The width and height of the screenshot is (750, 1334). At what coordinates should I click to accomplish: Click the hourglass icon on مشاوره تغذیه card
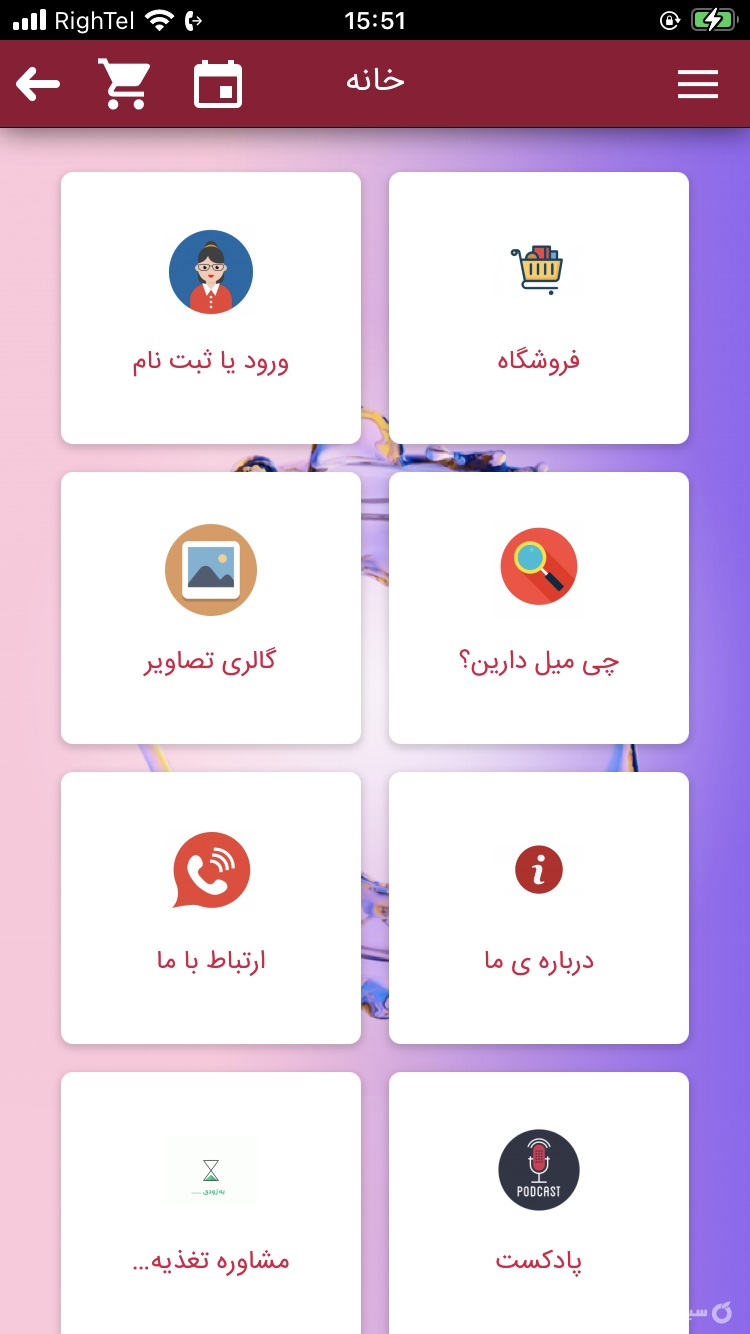point(211,1170)
